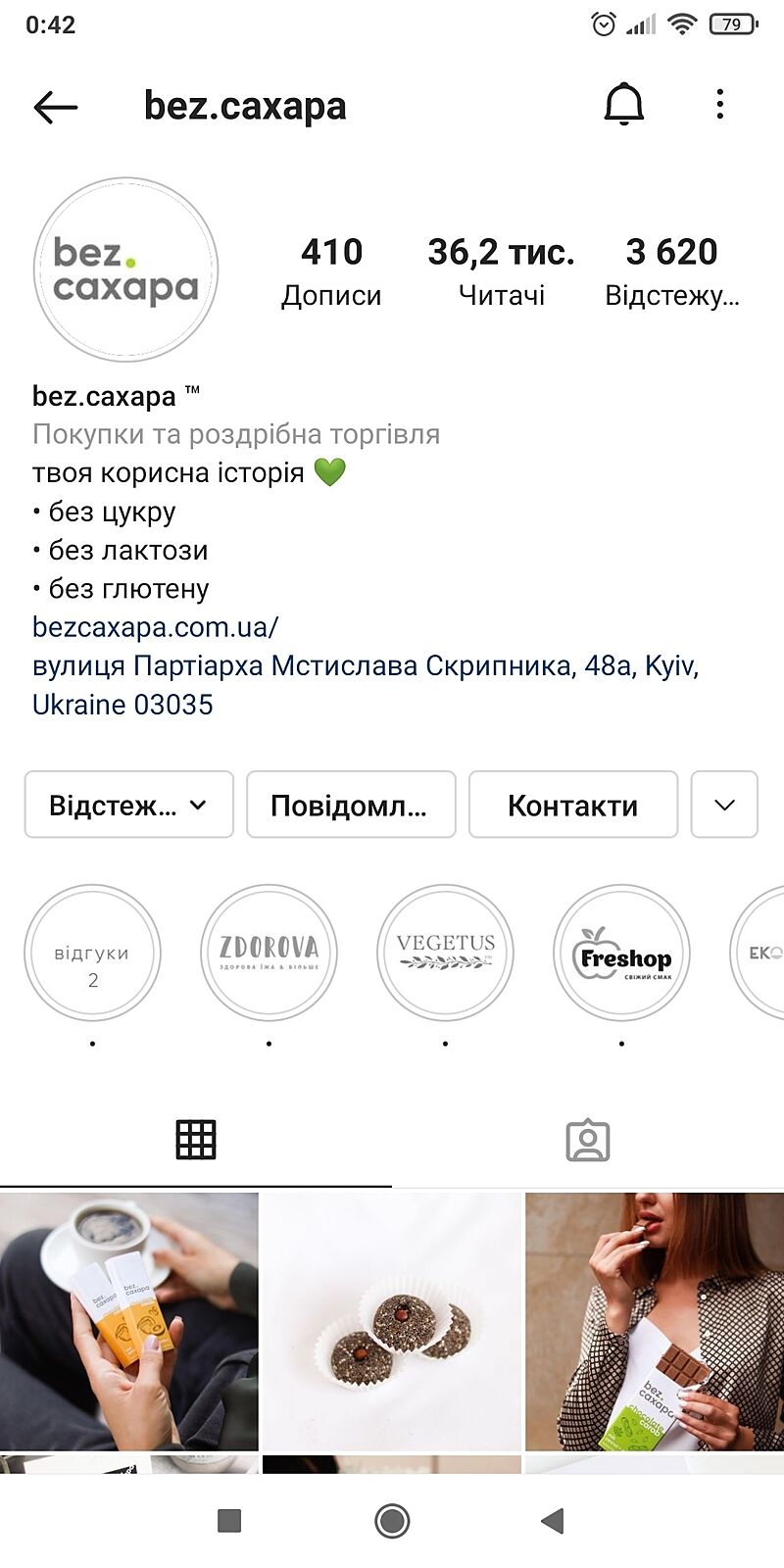Open the Freshop story highlight
Image resolution: width=784 pixels, height=1568 pixels.
click(x=621, y=953)
